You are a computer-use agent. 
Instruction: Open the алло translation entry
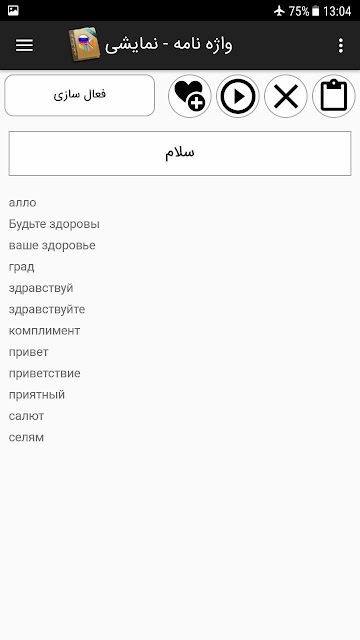(x=22, y=202)
